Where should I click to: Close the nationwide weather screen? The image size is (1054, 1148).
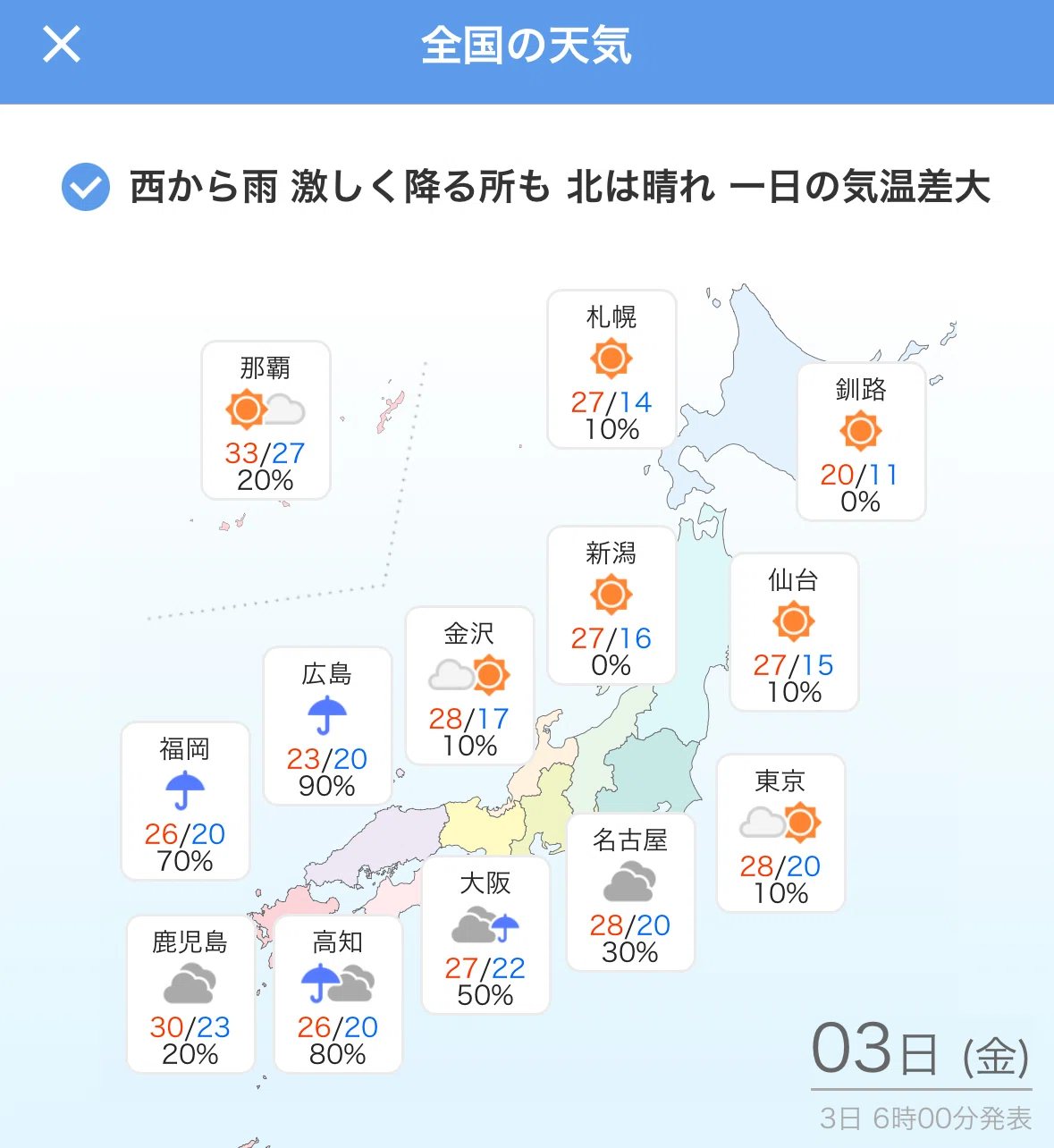pyautogui.click(x=62, y=44)
